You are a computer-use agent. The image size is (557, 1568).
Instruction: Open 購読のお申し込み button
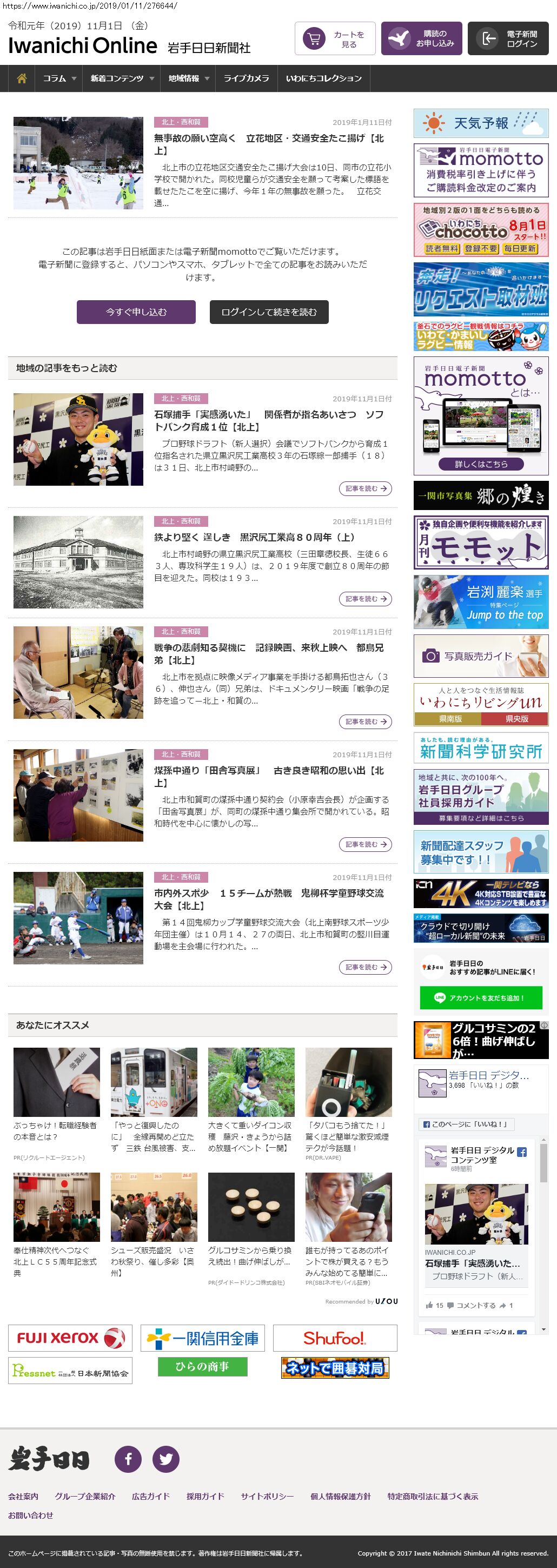422,39
